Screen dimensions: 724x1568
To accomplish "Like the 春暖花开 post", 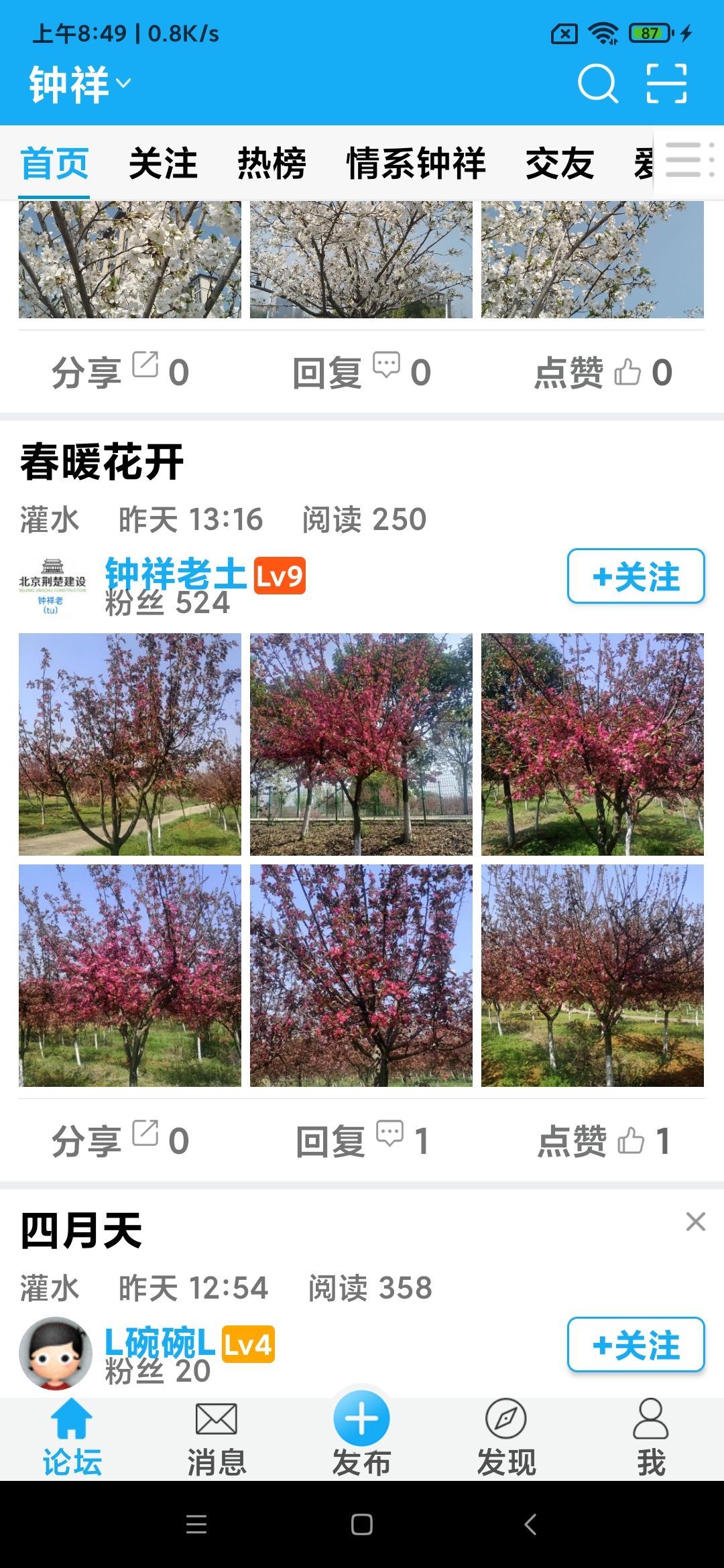I will [603, 1141].
